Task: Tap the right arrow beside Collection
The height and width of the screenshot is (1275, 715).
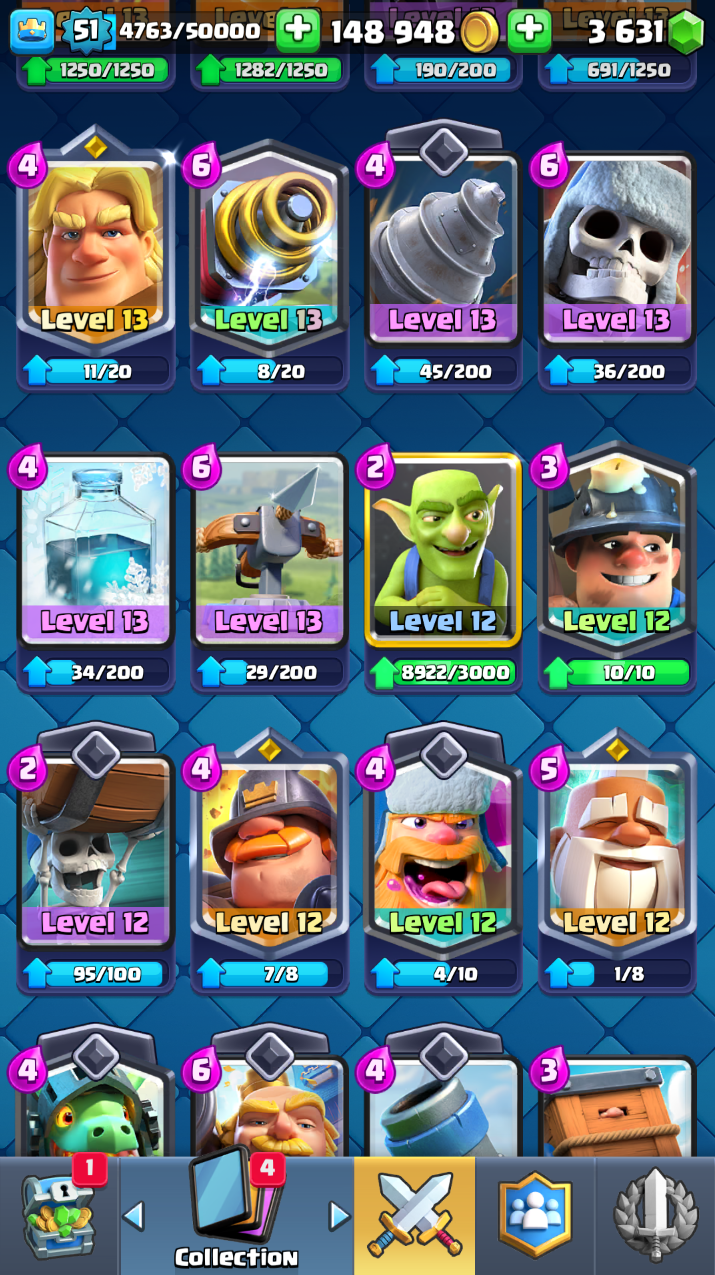Action: point(339,1216)
